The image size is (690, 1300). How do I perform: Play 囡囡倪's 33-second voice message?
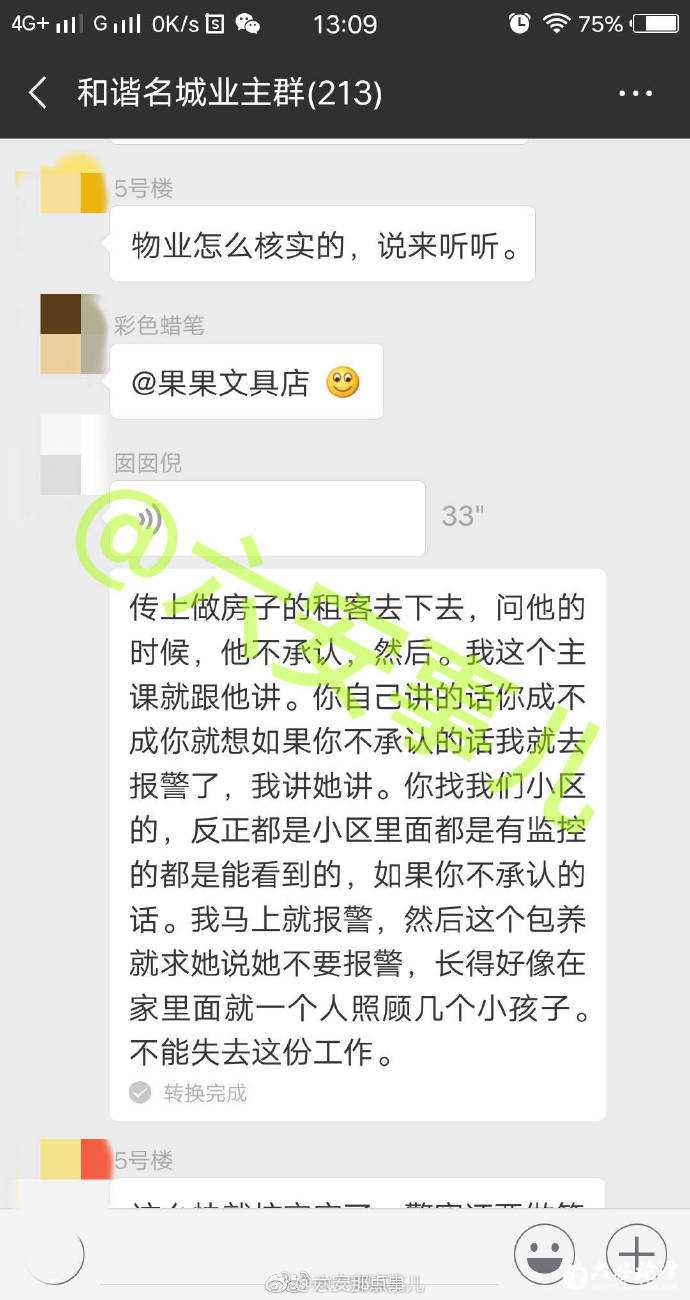click(x=266, y=518)
